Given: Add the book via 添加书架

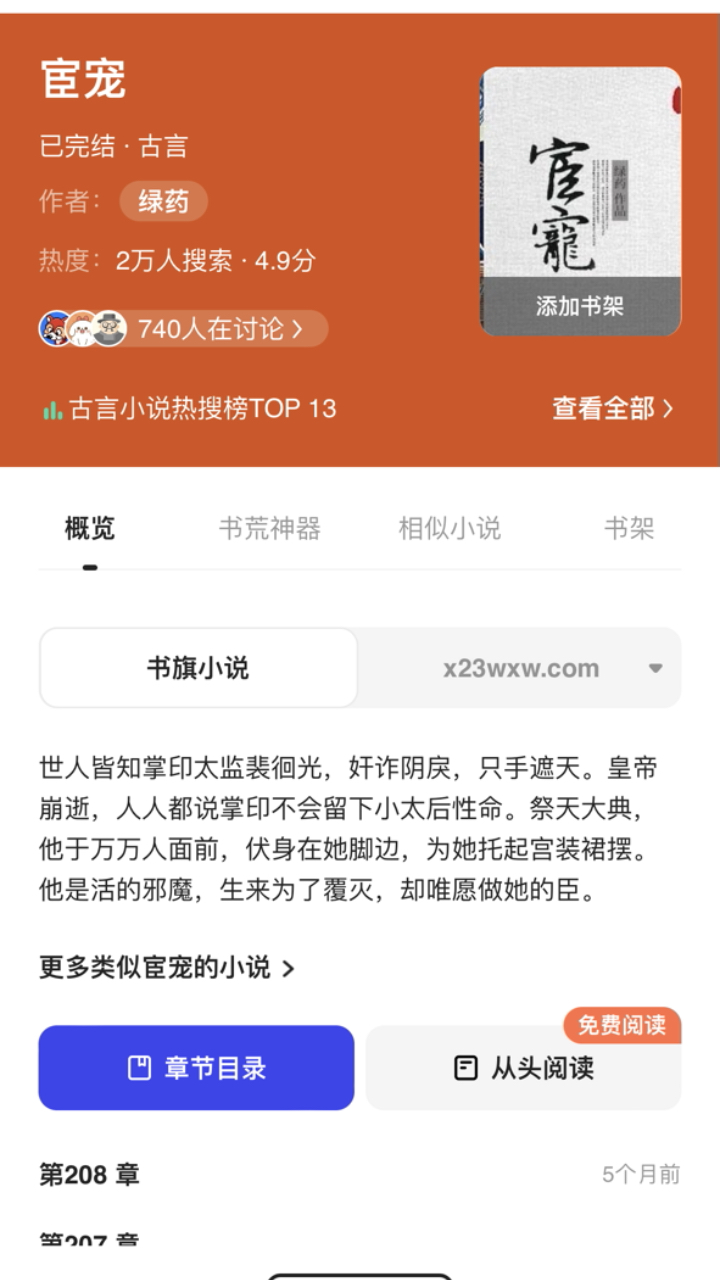Looking at the screenshot, I should [580, 306].
